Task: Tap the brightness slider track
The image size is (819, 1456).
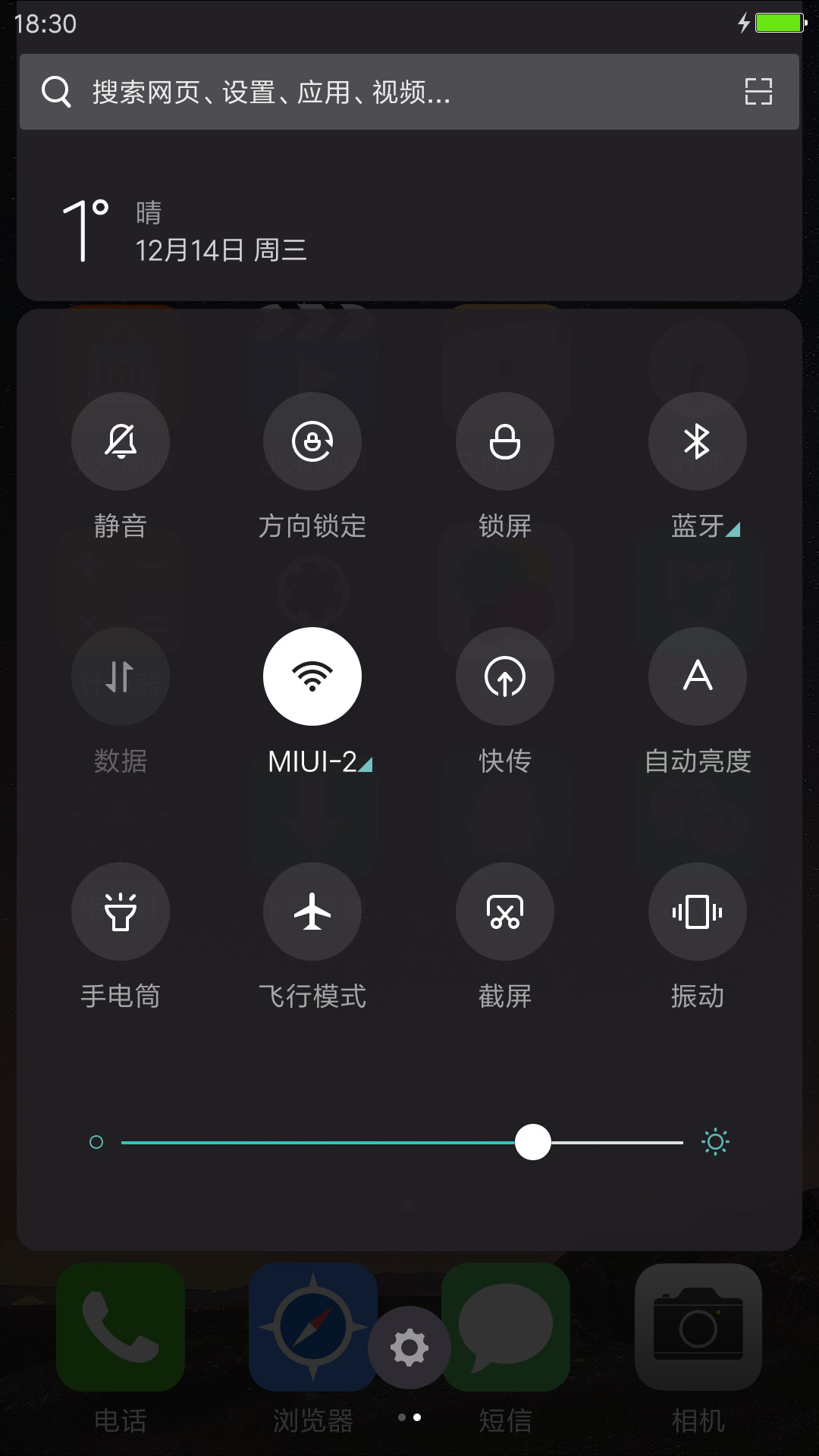Action: click(402, 1142)
